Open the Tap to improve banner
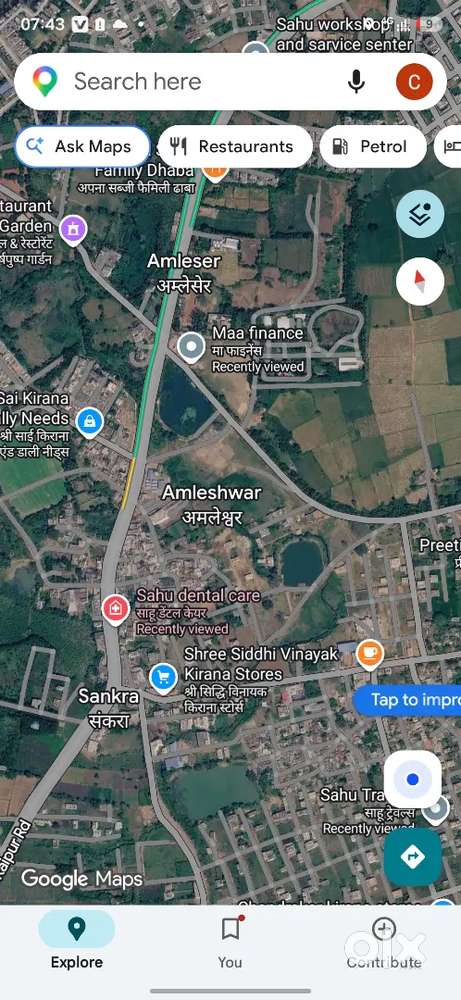 coord(407,700)
